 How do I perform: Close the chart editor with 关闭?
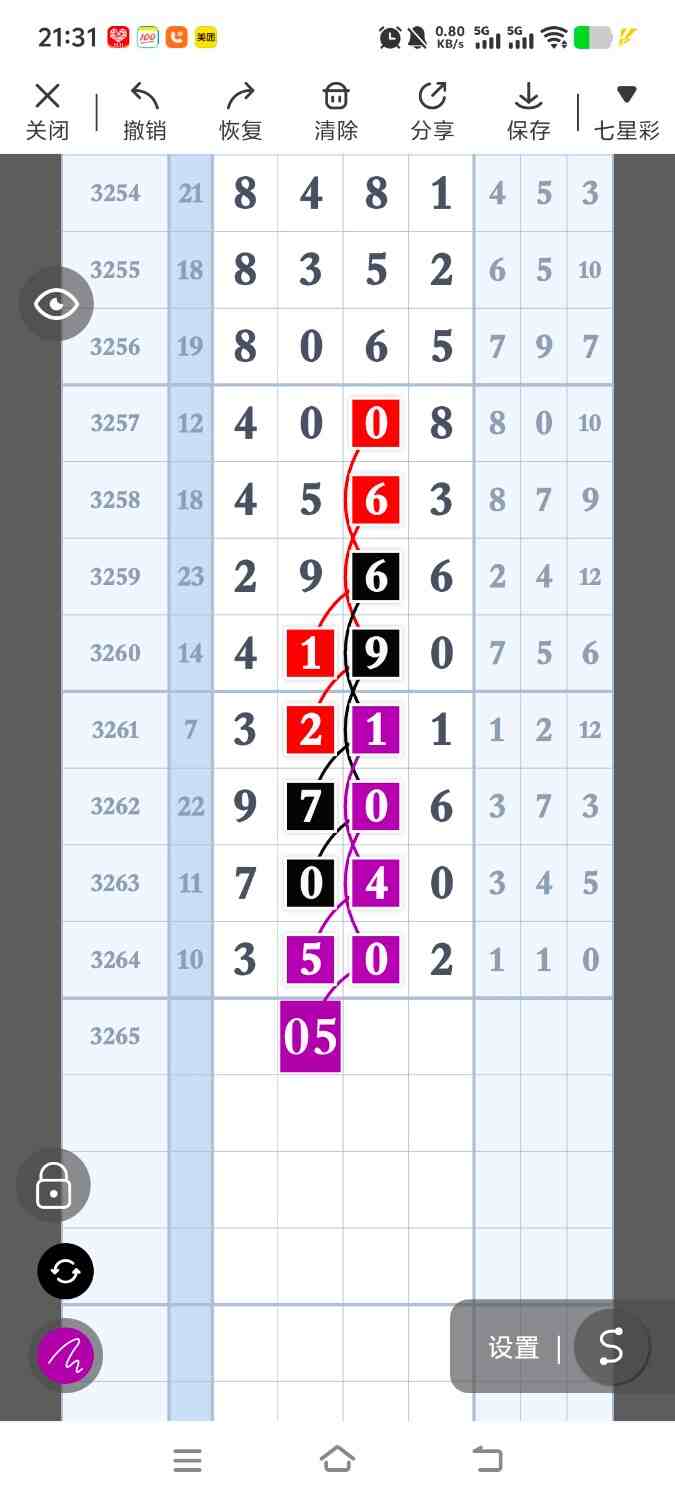[x=47, y=111]
